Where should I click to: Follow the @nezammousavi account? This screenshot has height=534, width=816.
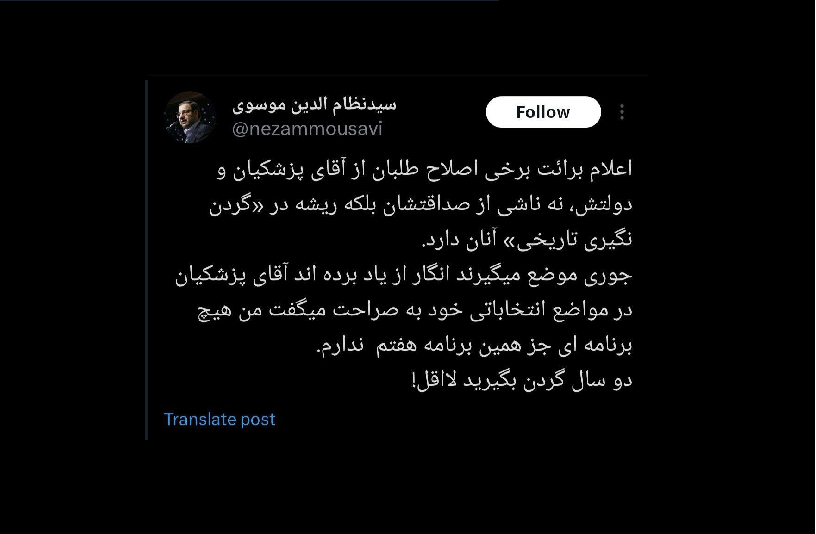543,112
